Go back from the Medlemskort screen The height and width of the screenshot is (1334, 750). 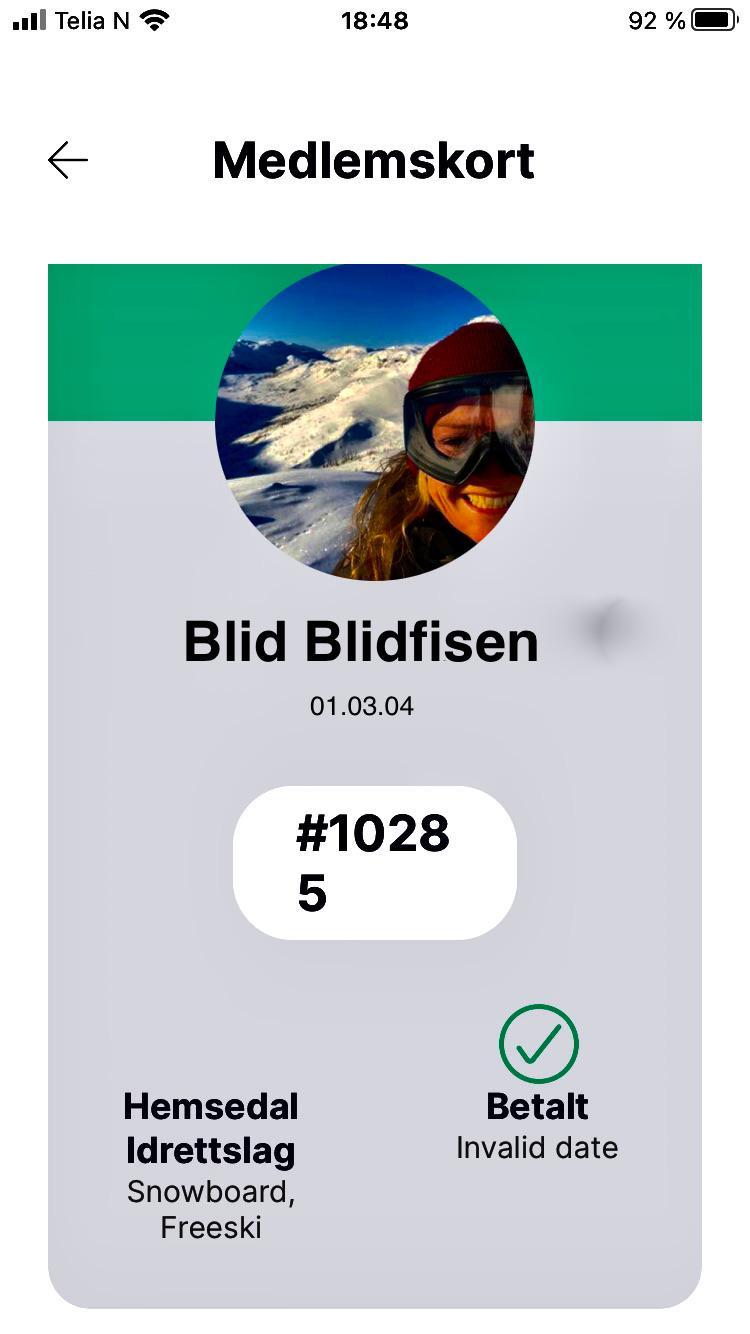coord(68,160)
